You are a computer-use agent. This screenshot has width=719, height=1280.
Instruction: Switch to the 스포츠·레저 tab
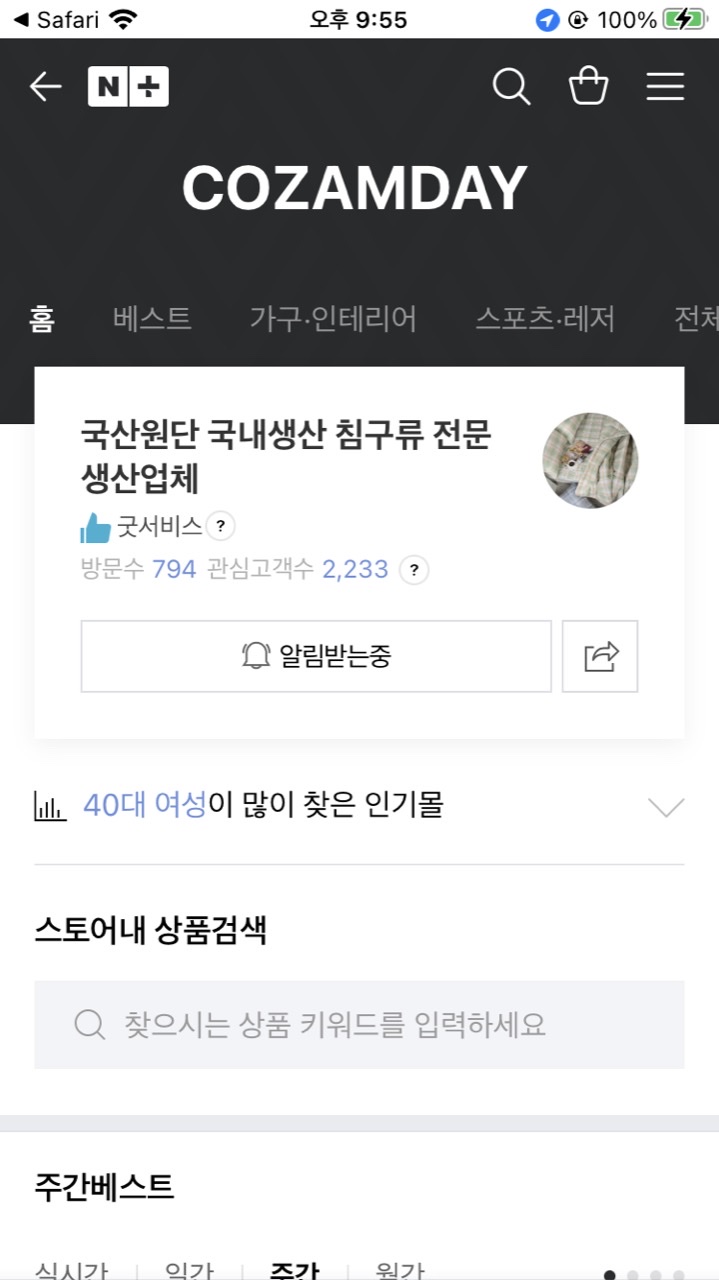click(x=544, y=319)
